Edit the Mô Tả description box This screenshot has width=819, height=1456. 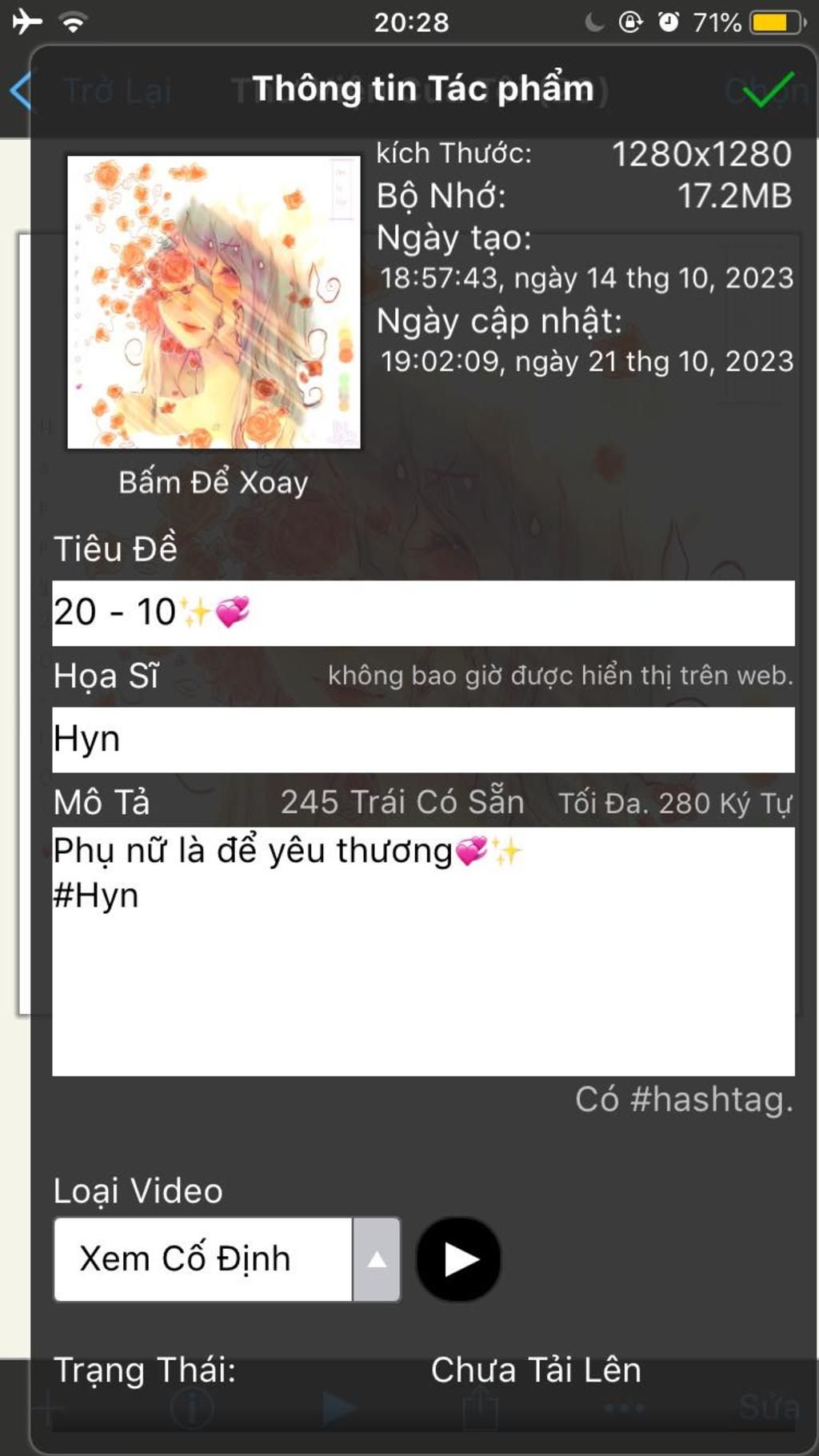pyautogui.click(x=423, y=951)
